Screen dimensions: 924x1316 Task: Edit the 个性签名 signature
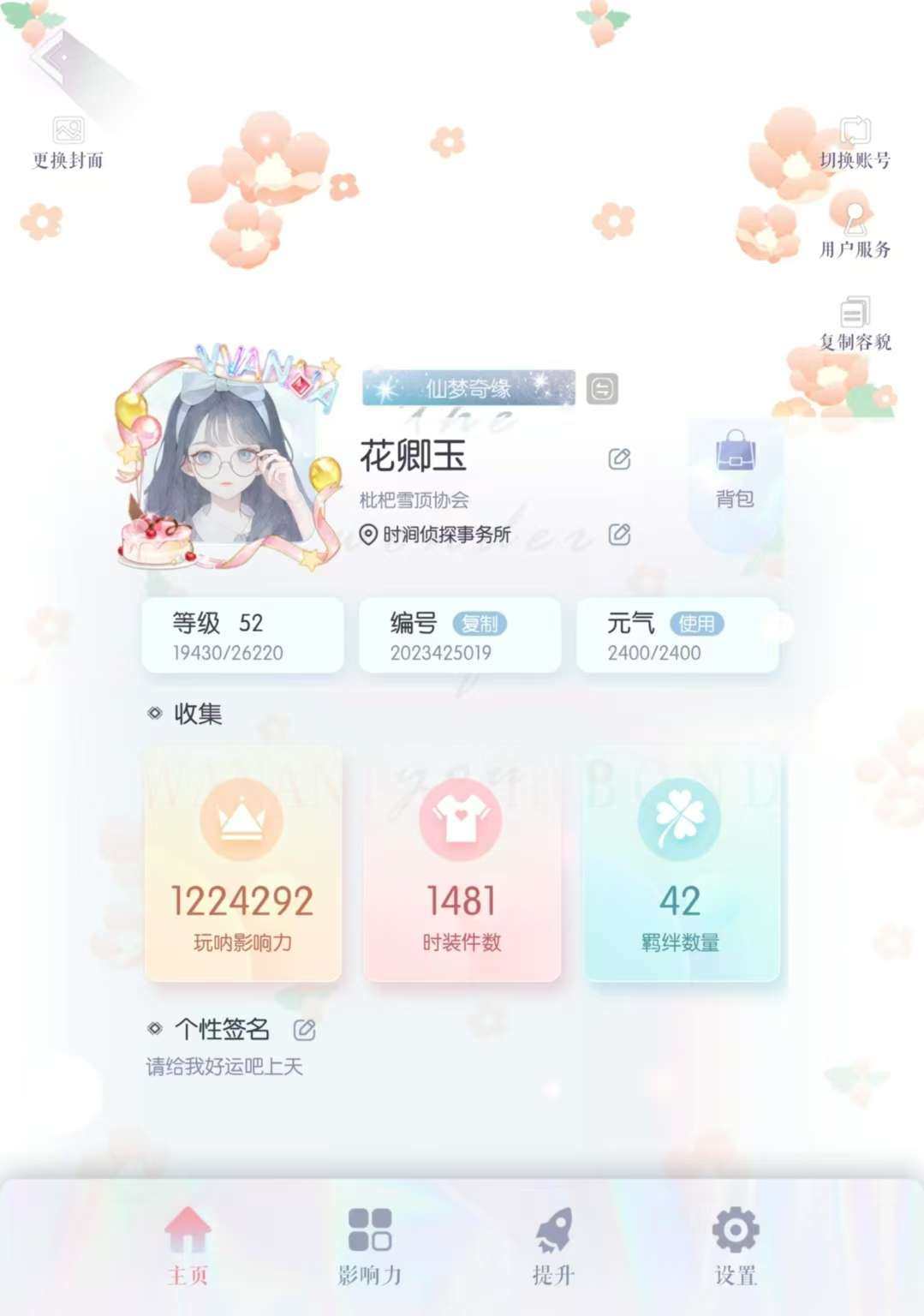tap(304, 1030)
